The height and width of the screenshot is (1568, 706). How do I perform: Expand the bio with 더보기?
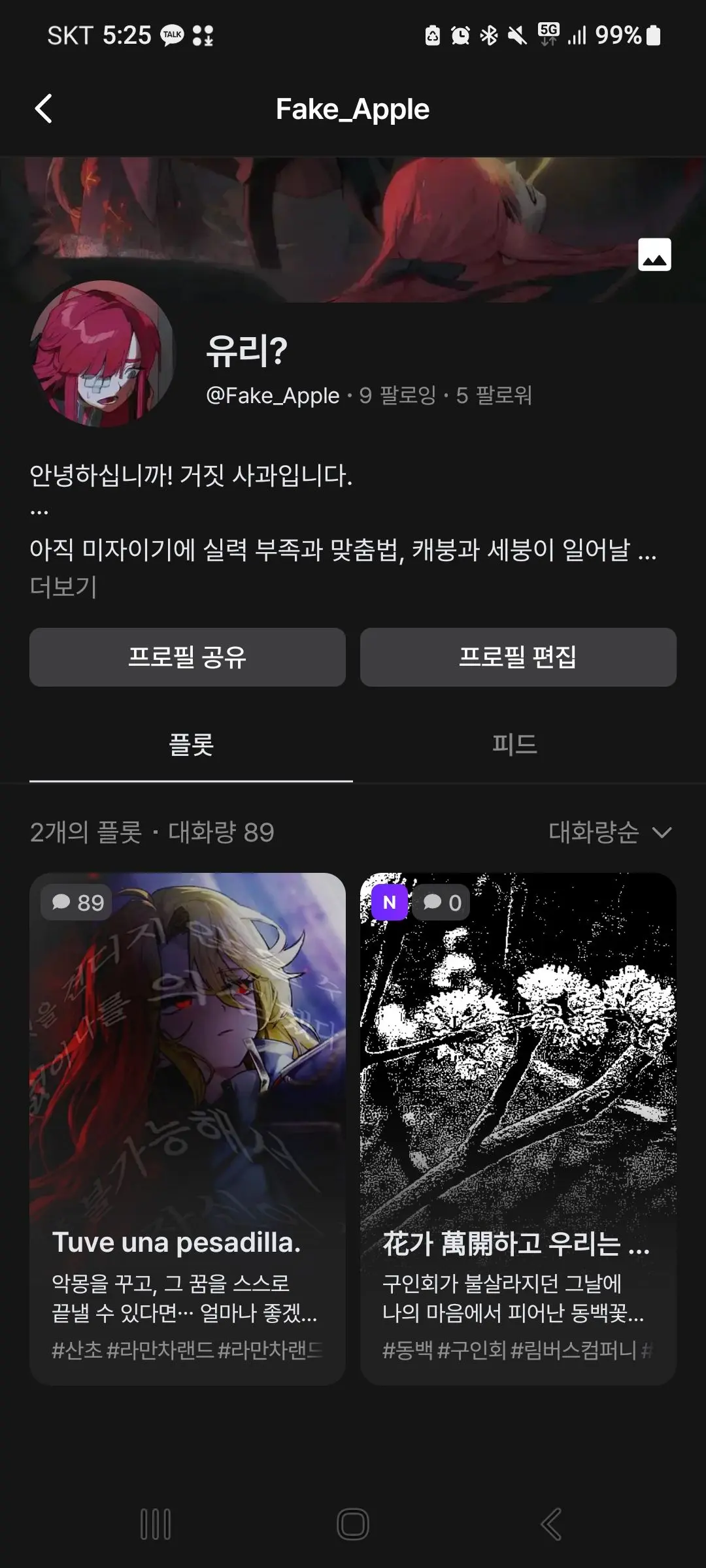click(63, 586)
